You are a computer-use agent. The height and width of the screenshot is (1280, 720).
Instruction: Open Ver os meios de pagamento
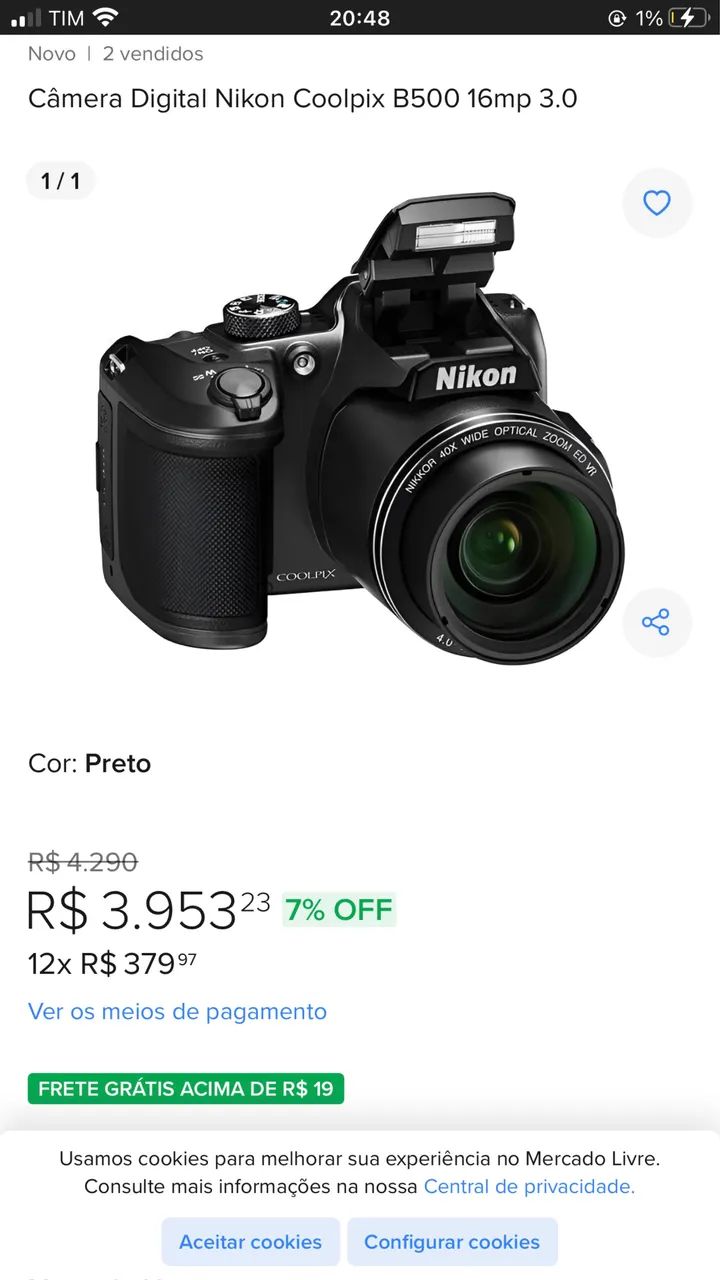(x=177, y=1011)
